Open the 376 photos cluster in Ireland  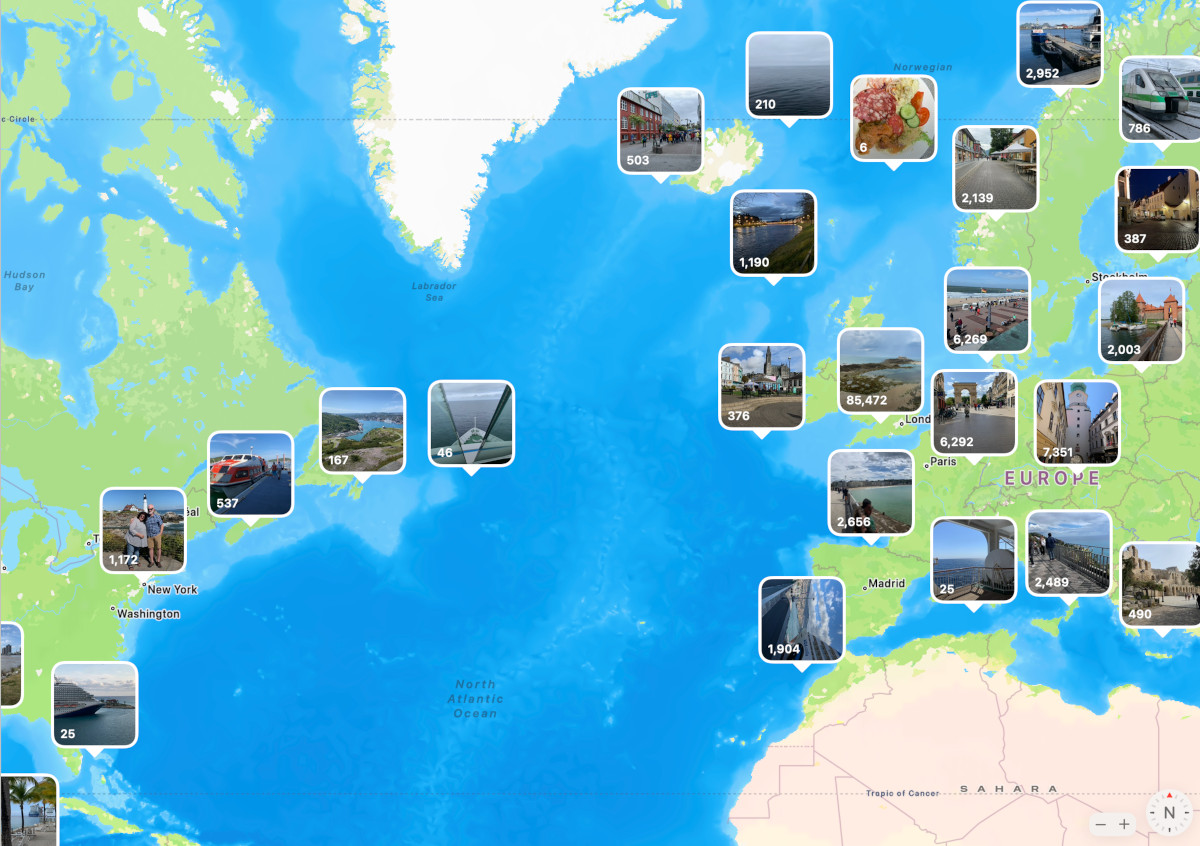[x=762, y=386]
